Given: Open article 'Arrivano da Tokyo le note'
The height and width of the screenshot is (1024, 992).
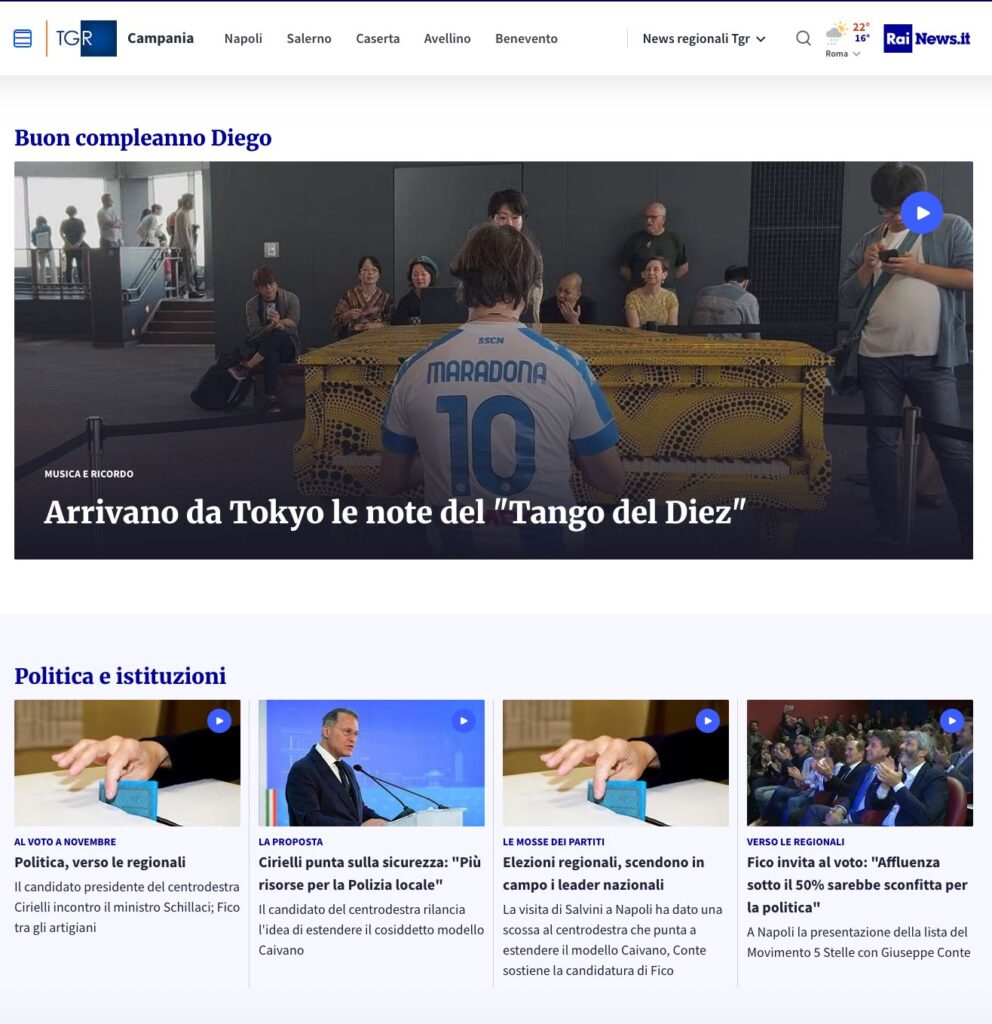Looking at the screenshot, I should click(395, 512).
